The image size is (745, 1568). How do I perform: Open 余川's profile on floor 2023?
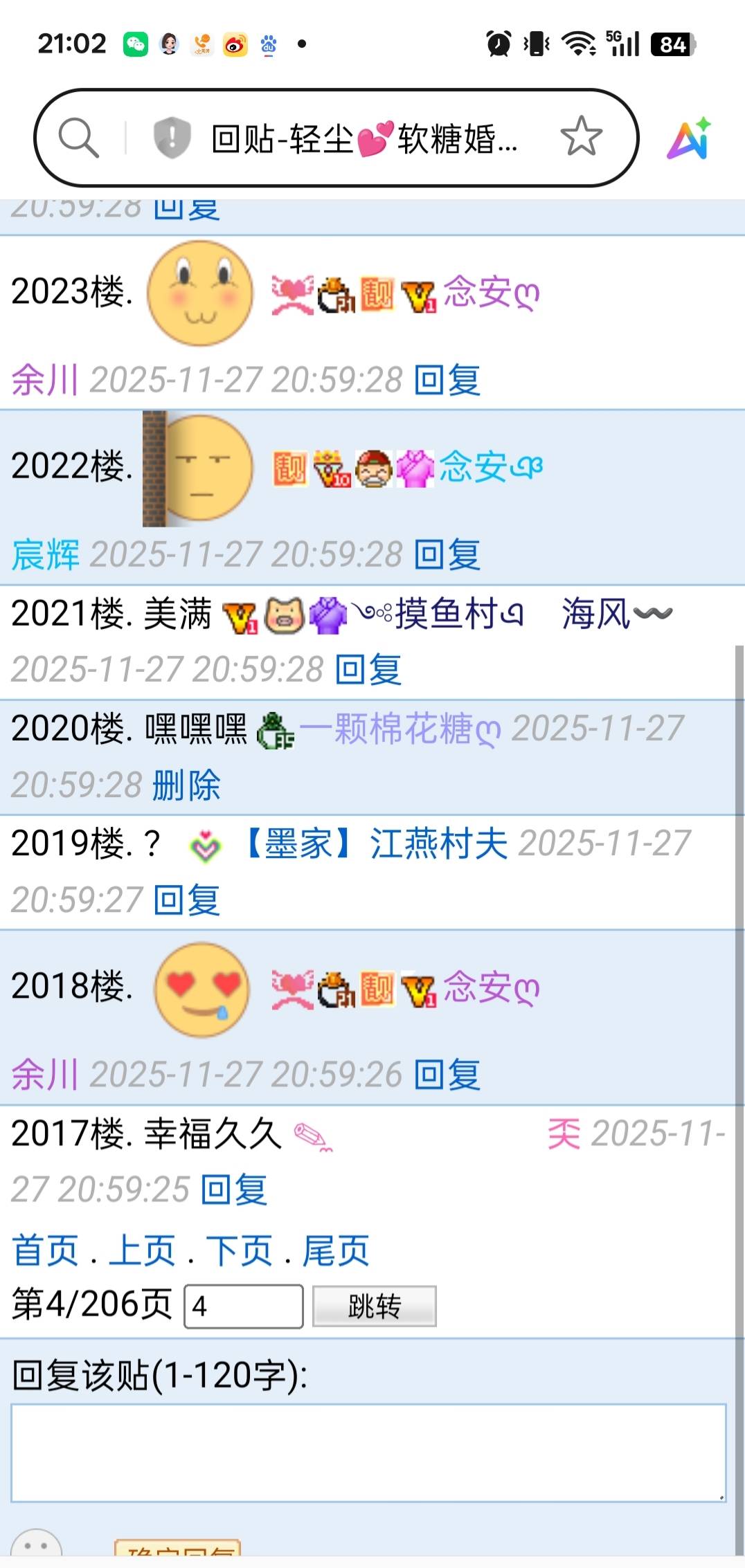coord(44,380)
